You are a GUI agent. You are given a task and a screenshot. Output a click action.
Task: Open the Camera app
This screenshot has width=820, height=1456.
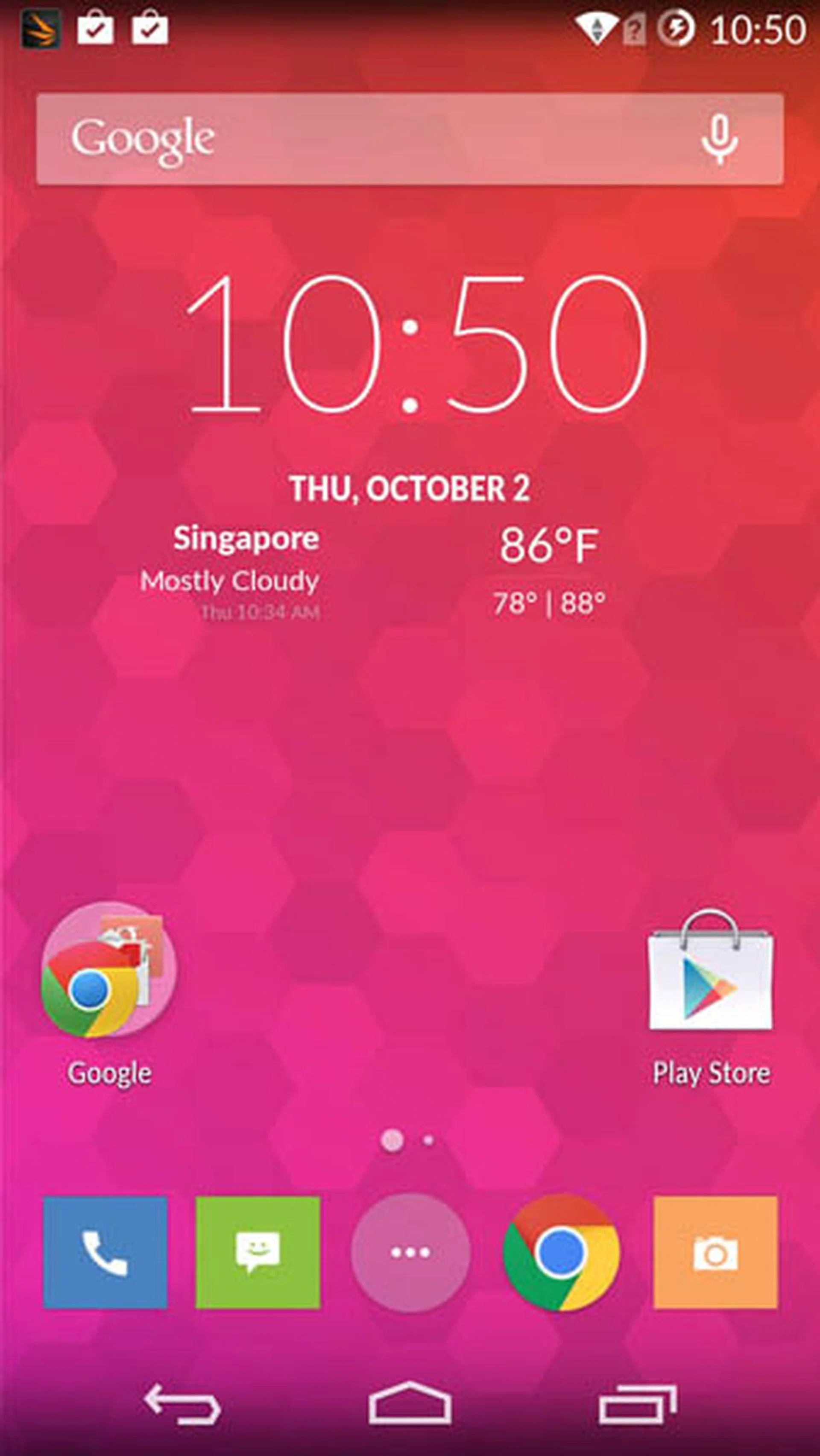715,1253
